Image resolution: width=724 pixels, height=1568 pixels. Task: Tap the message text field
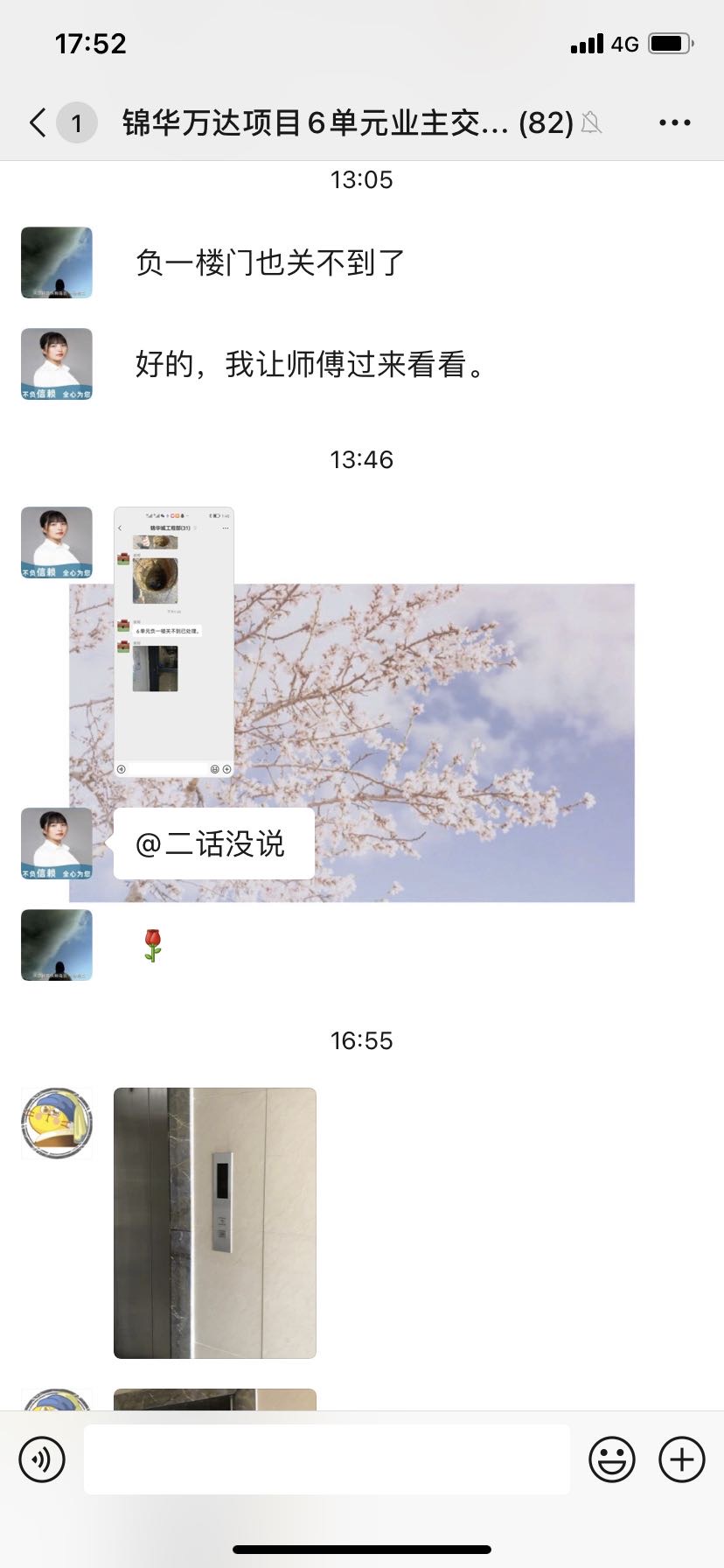[x=326, y=1459]
